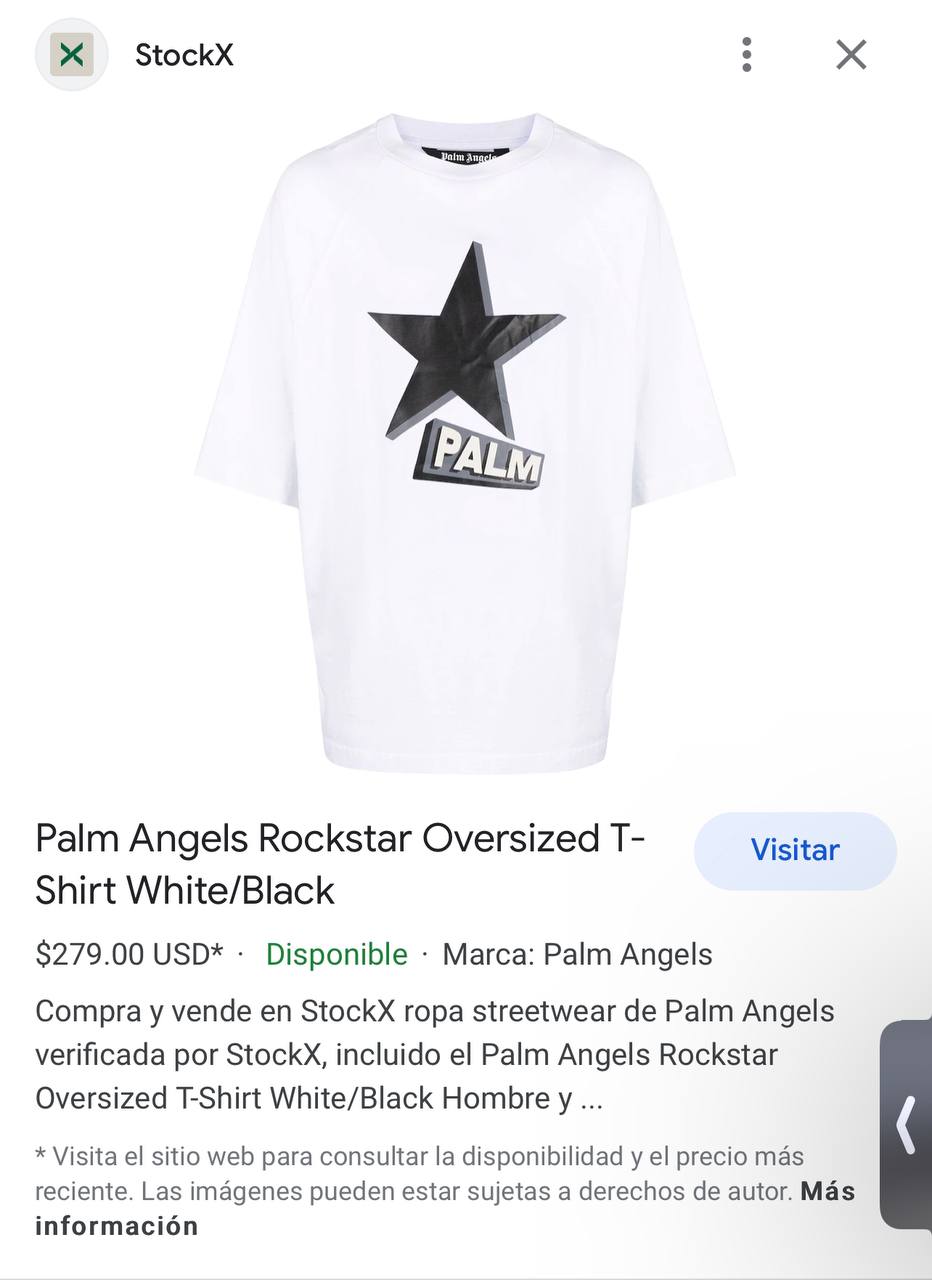Open the Palm Angels T-shirt image

pos(465,440)
